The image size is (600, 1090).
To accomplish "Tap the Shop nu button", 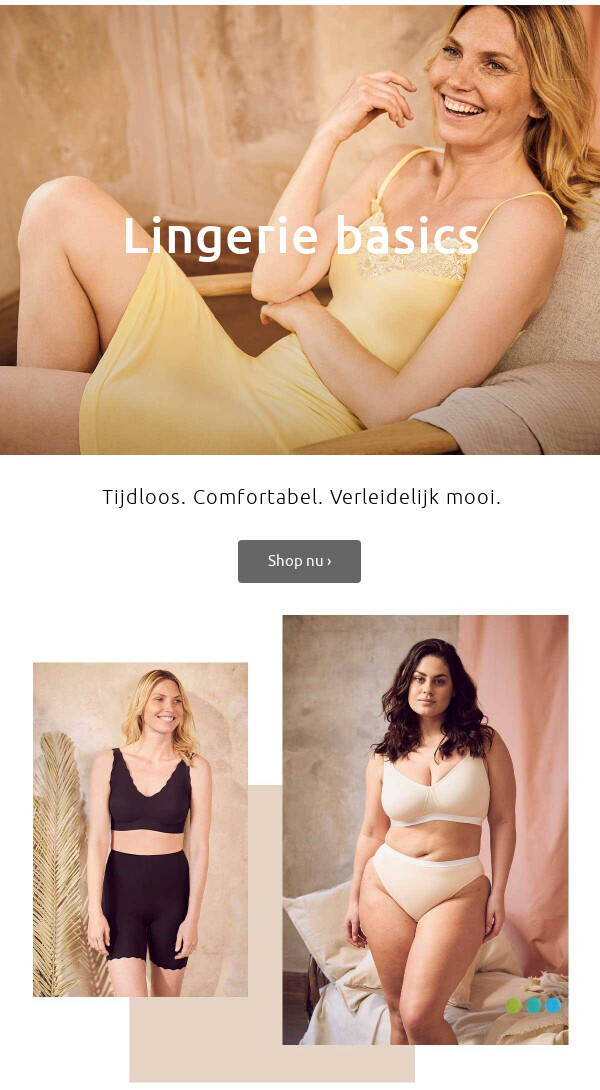I will pyautogui.click(x=299, y=561).
